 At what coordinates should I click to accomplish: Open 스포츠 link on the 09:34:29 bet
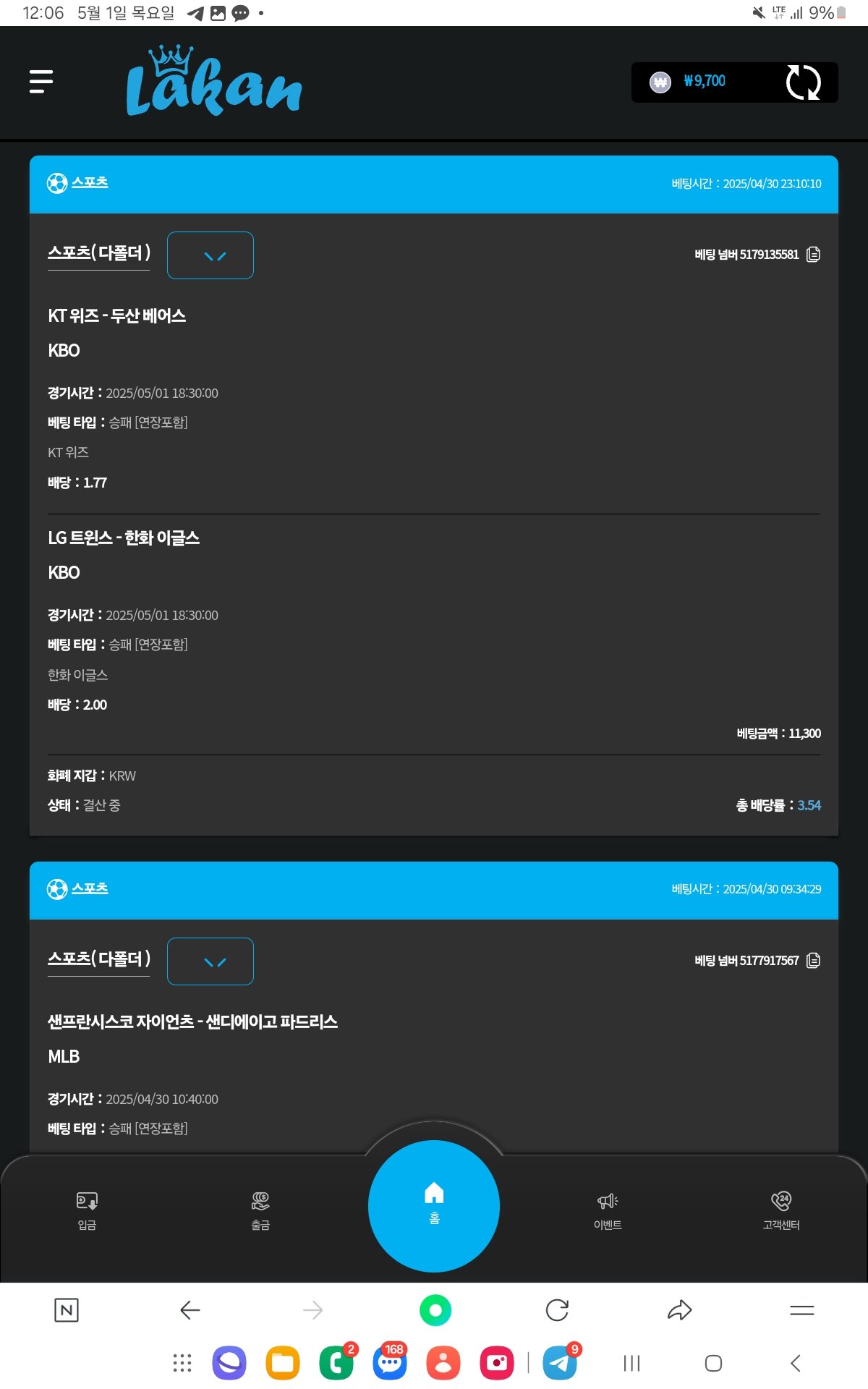89,888
